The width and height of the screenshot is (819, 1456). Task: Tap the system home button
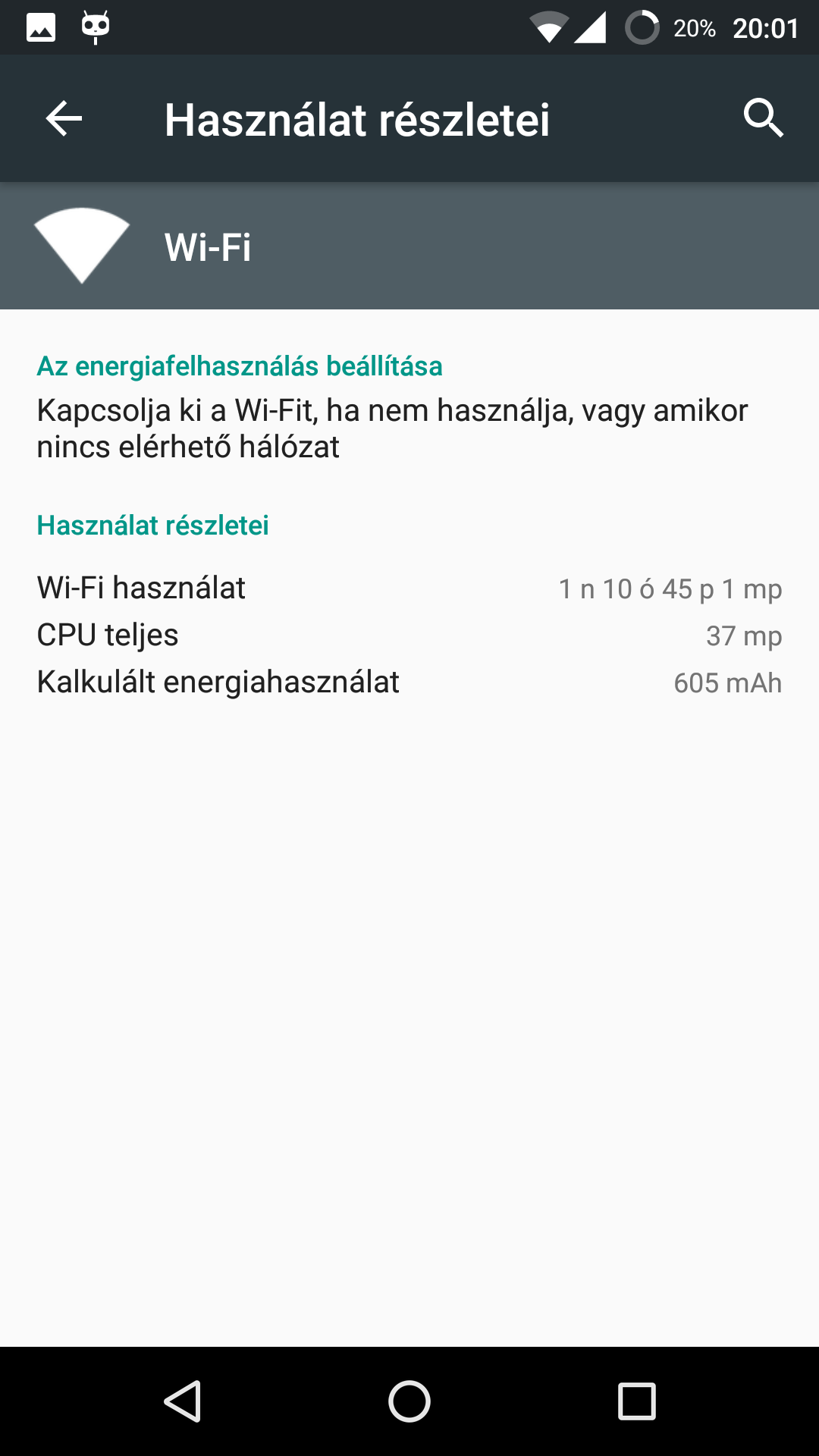click(x=409, y=1401)
